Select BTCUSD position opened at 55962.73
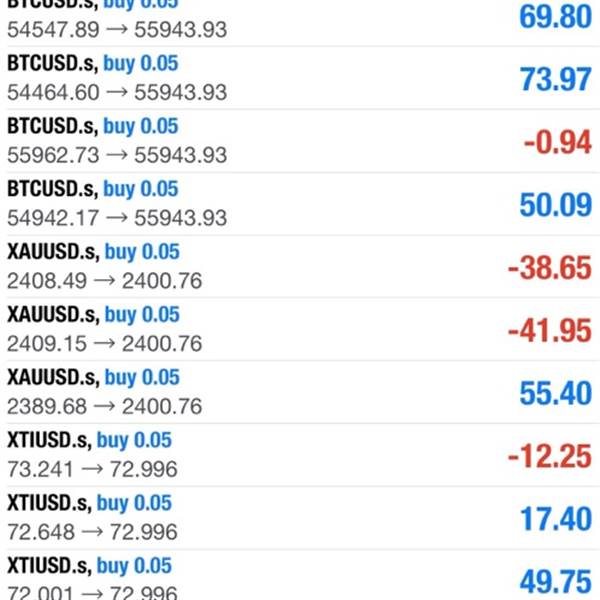Image resolution: width=600 pixels, height=600 pixels. [300, 141]
